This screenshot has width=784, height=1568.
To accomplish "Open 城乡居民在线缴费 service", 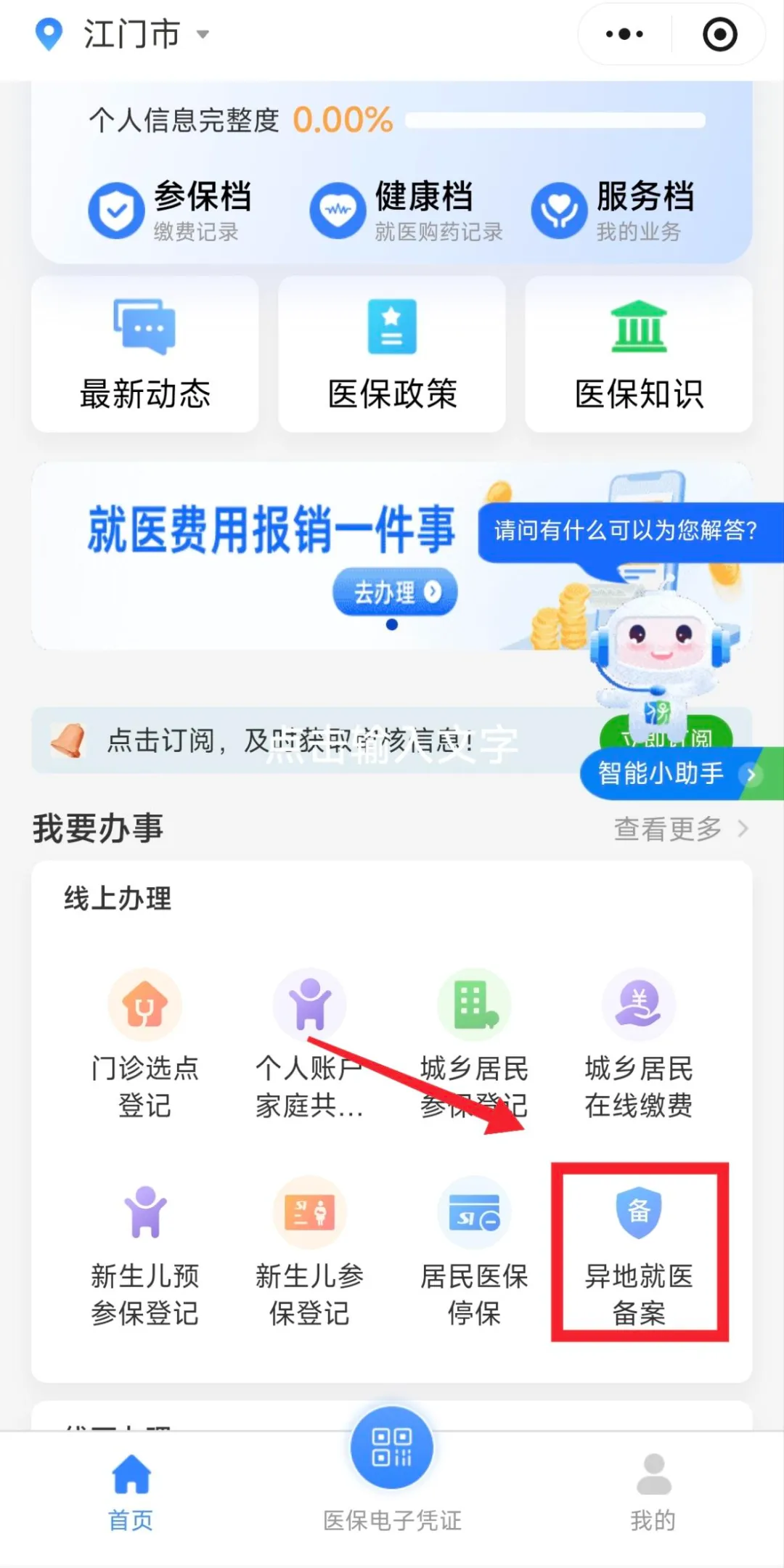I will (639, 1043).
